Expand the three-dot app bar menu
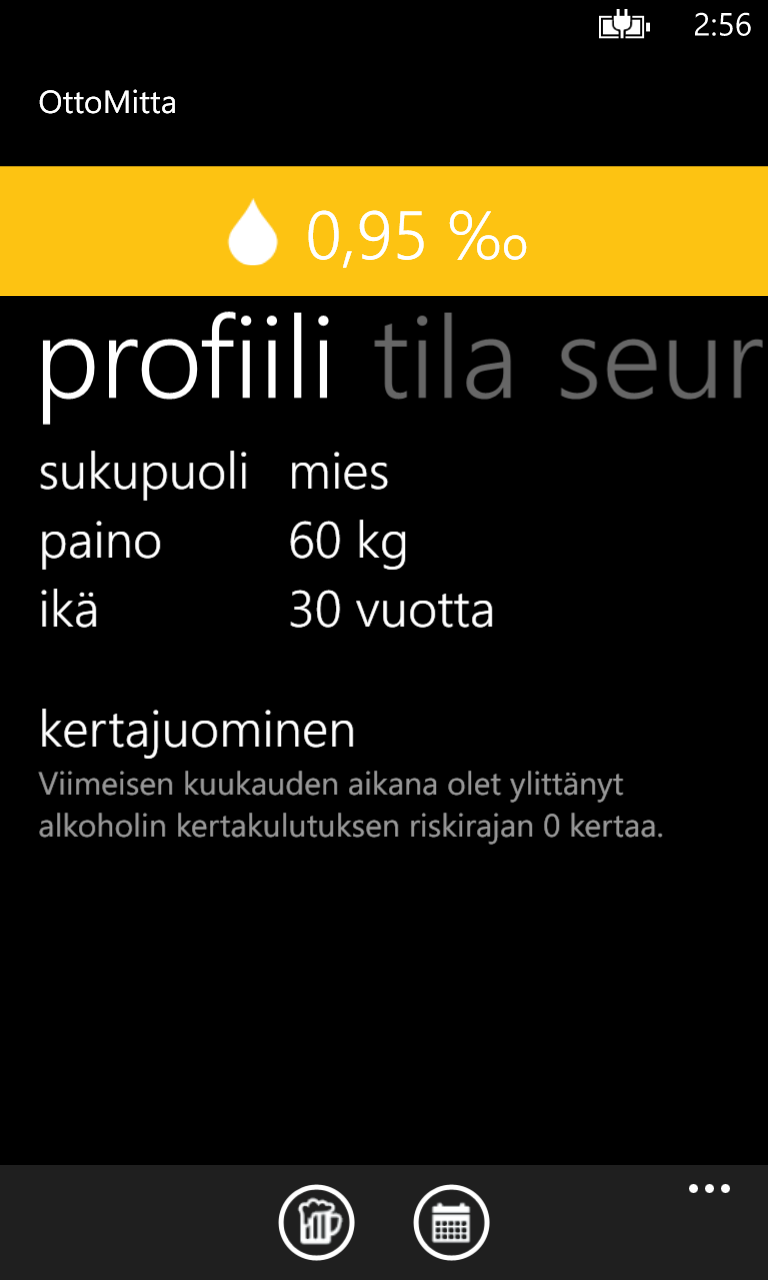The height and width of the screenshot is (1280, 768). point(709,1189)
